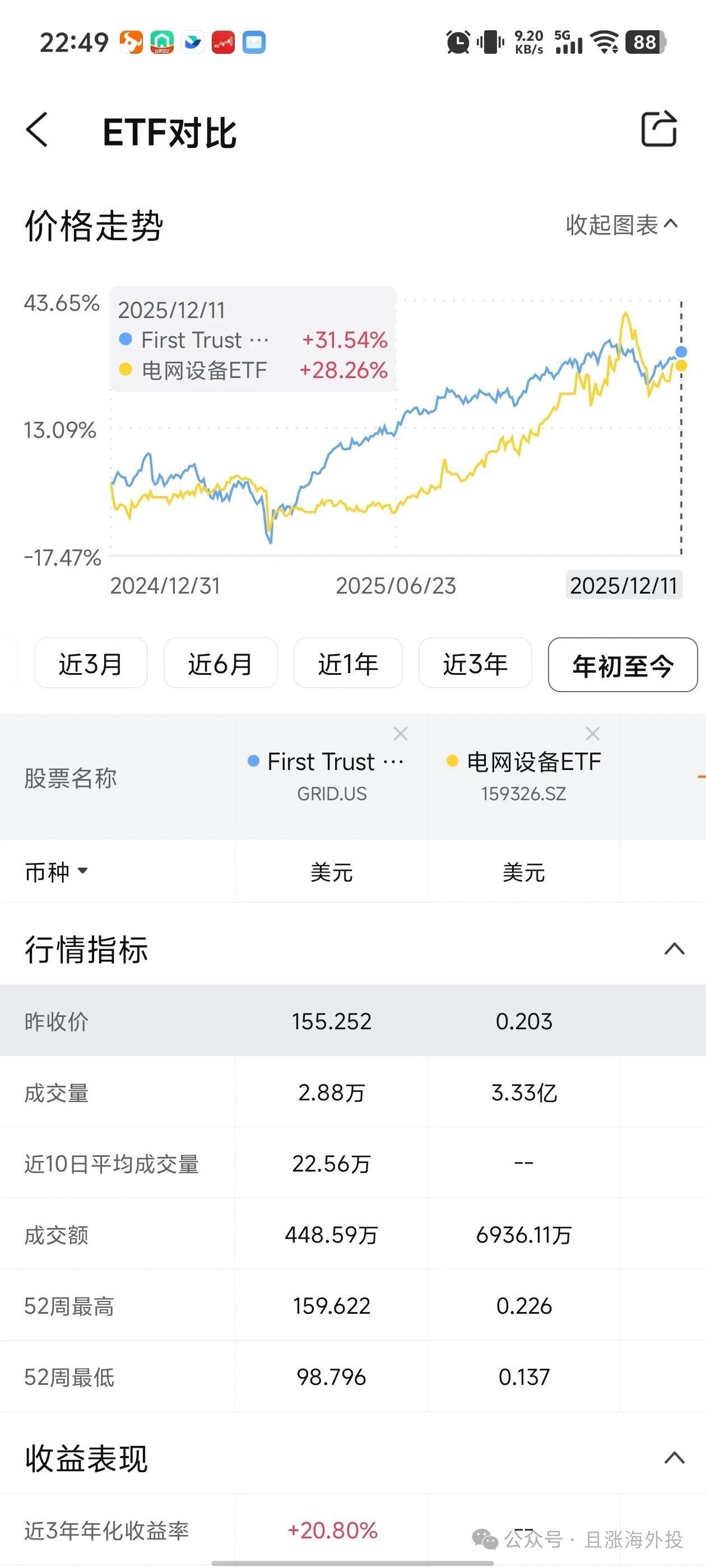The image size is (706, 1568).
Task: Collapse the 收益表现 section
Action: [x=674, y=1458]
